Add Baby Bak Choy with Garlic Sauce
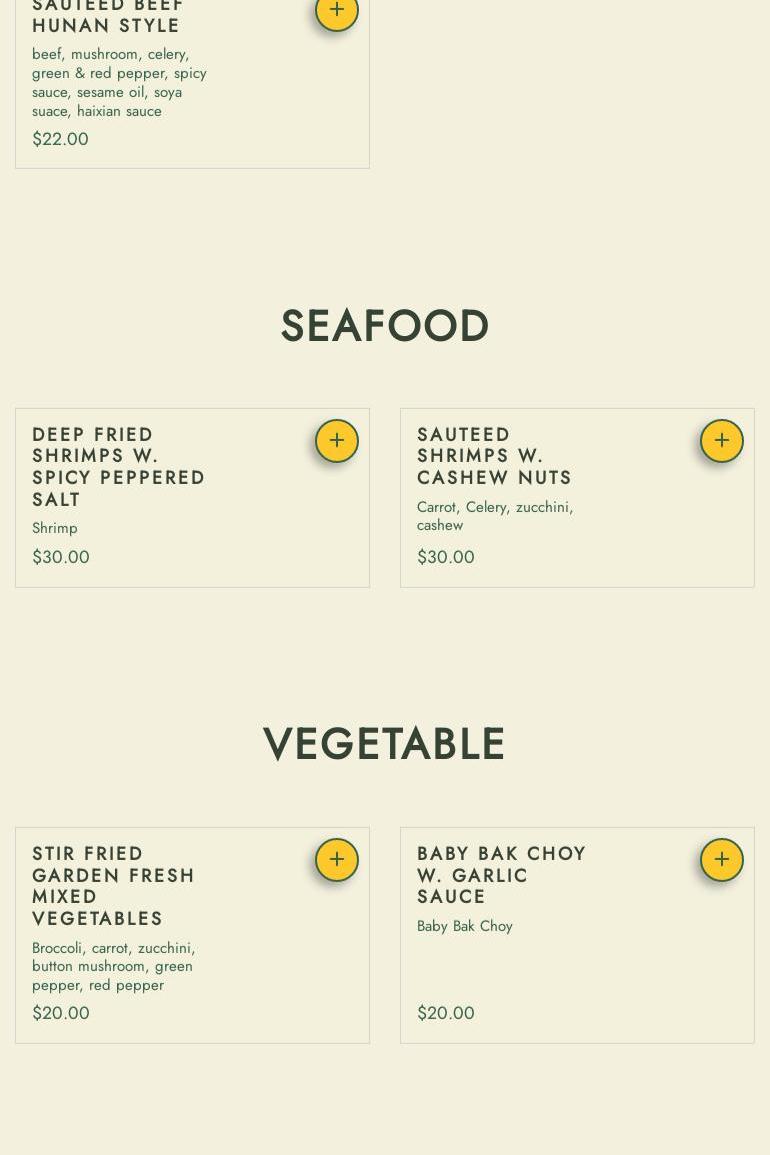This screenshot has width=770, height=1155. click(x=722, y=860)
